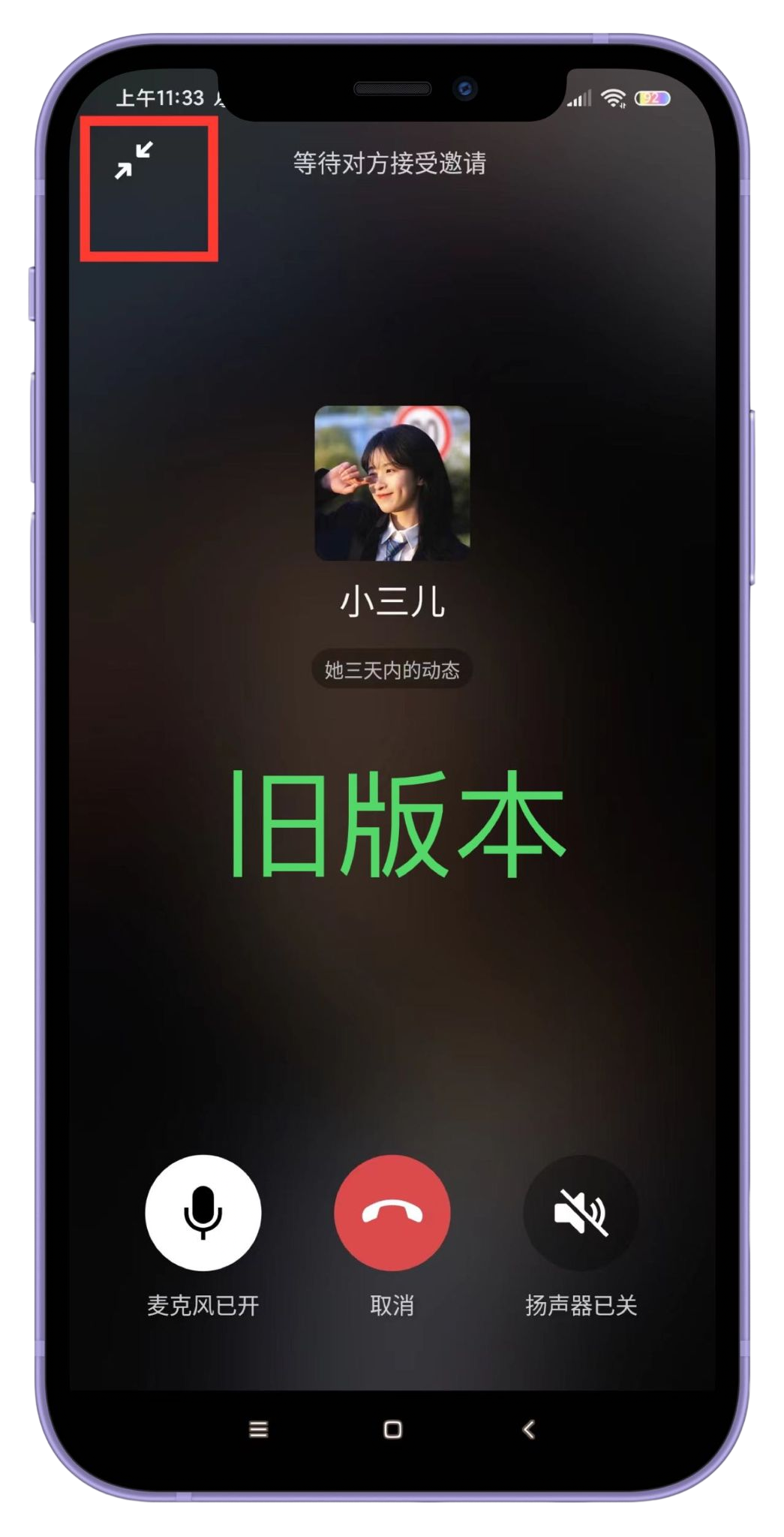The height and width of the screenshot is (1537, 784).
Task: Go to the home screen
Action: 392,1429
